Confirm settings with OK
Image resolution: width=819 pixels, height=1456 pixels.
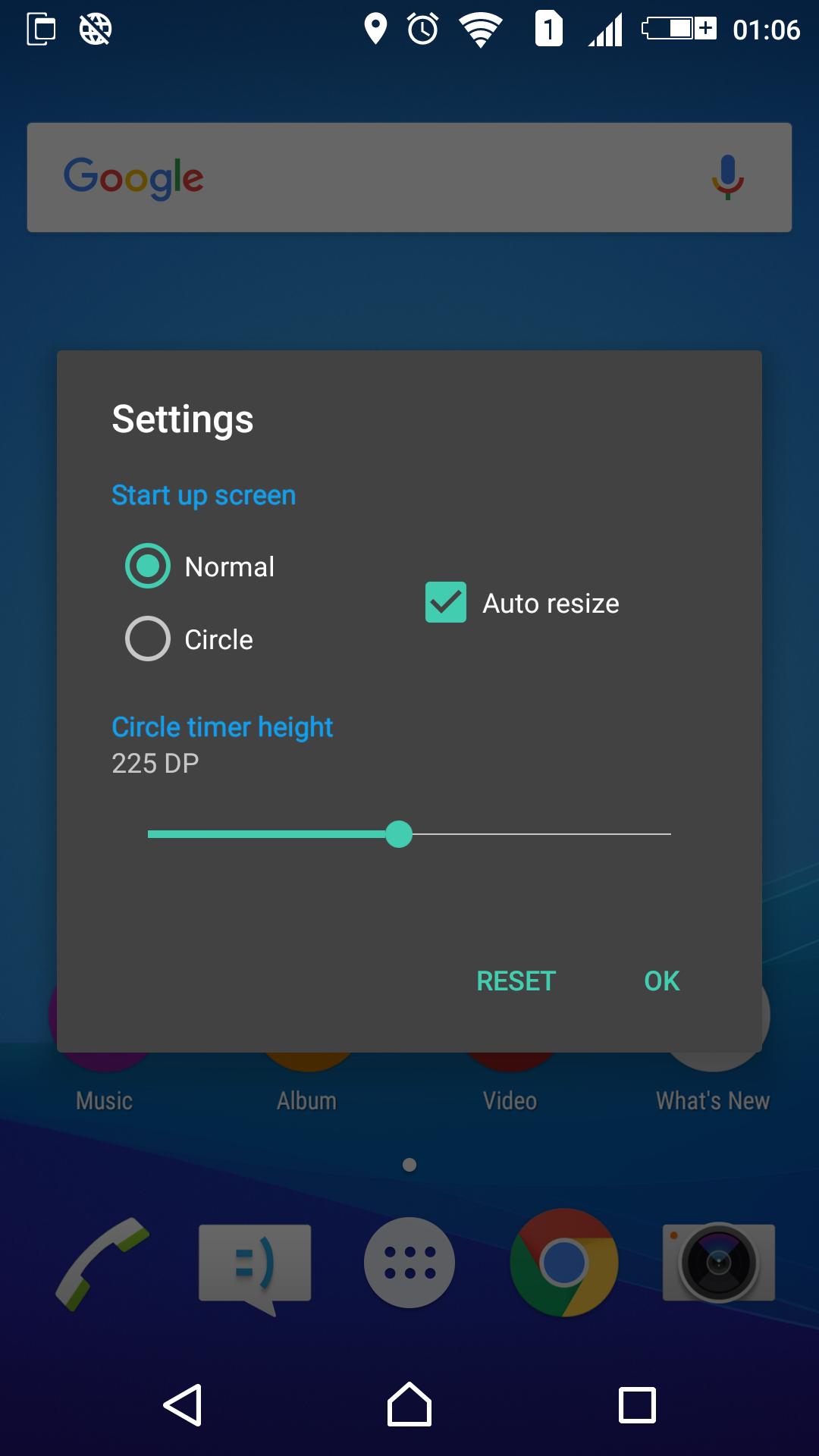click(x=661, y=981)
